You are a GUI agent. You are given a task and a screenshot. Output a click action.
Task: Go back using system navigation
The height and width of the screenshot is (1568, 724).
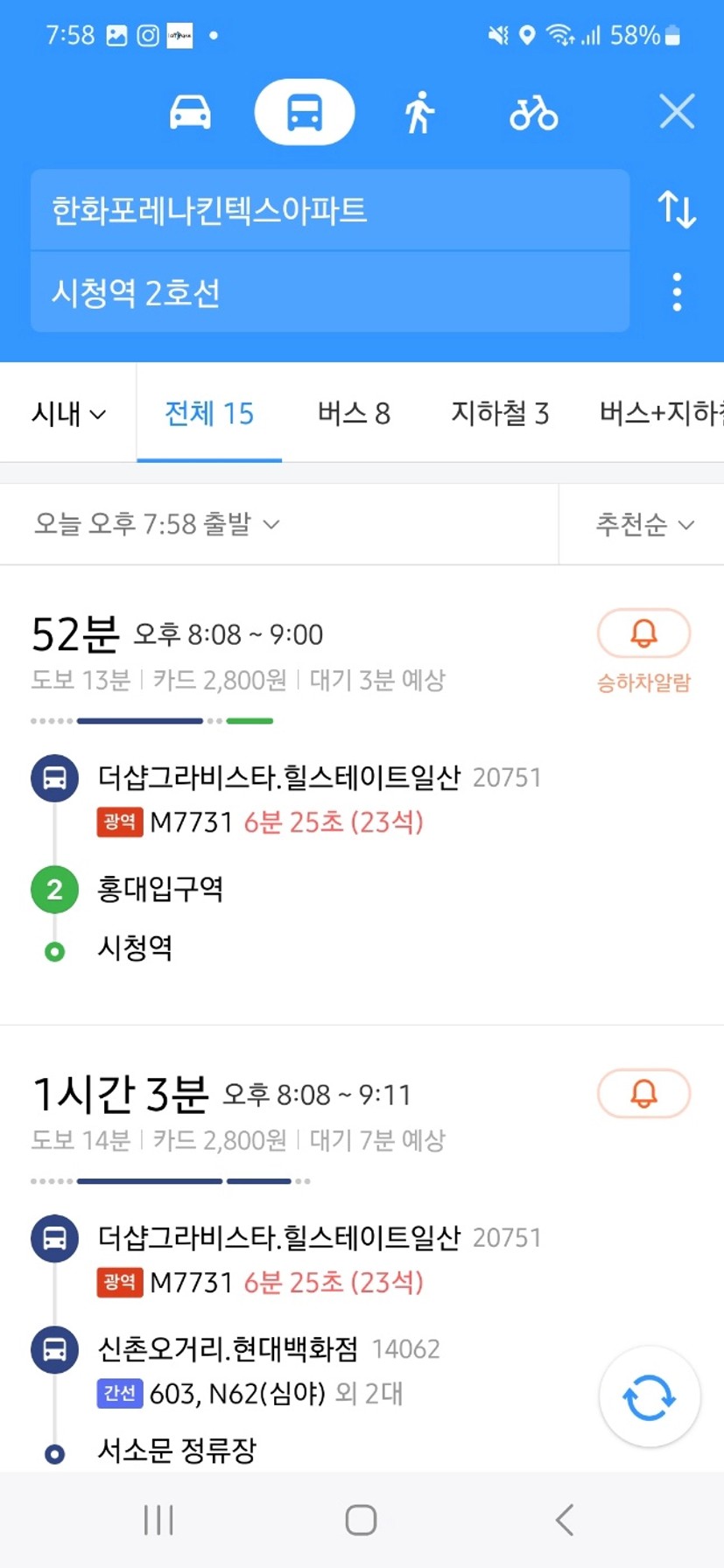tap(565, 1520)
